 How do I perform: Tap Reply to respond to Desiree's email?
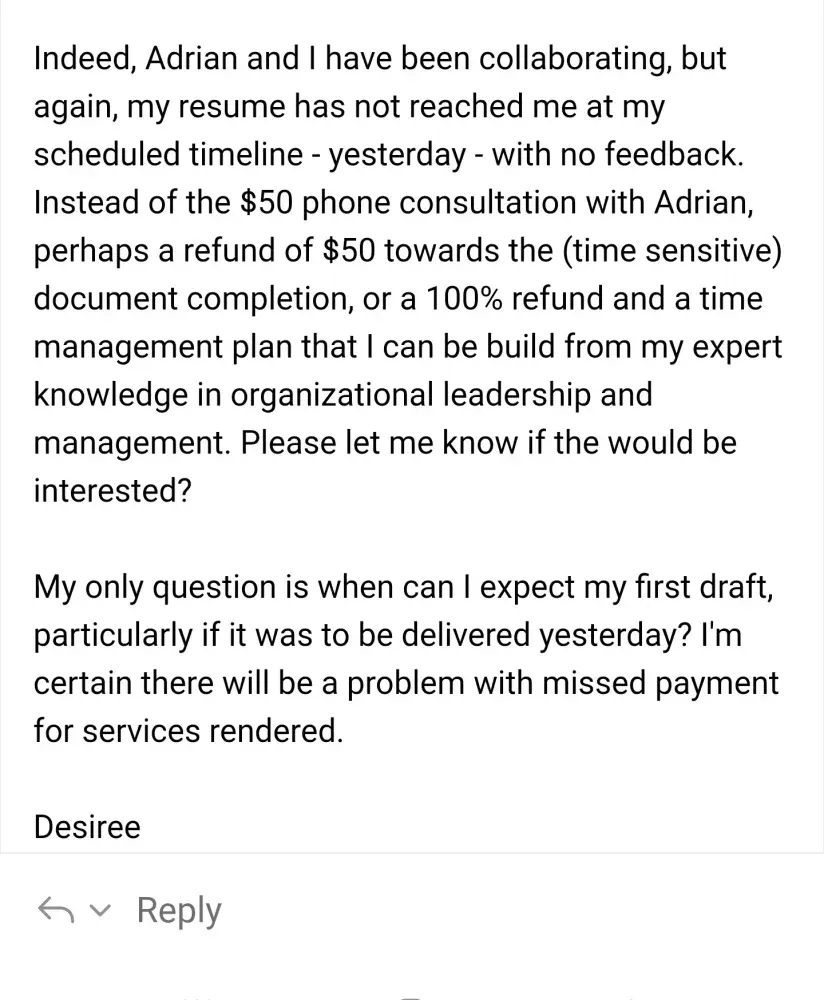point(178,910)
